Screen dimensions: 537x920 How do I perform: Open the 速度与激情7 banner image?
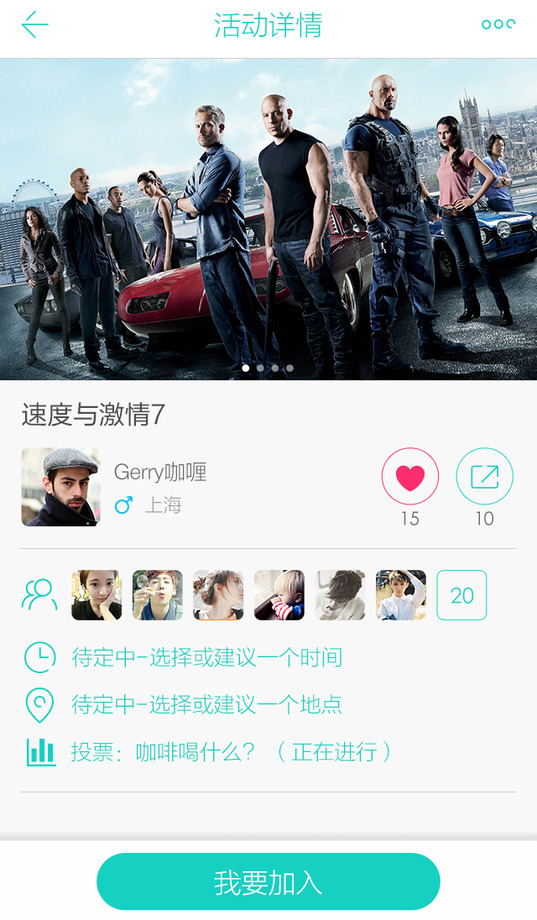tap(268, 219)
